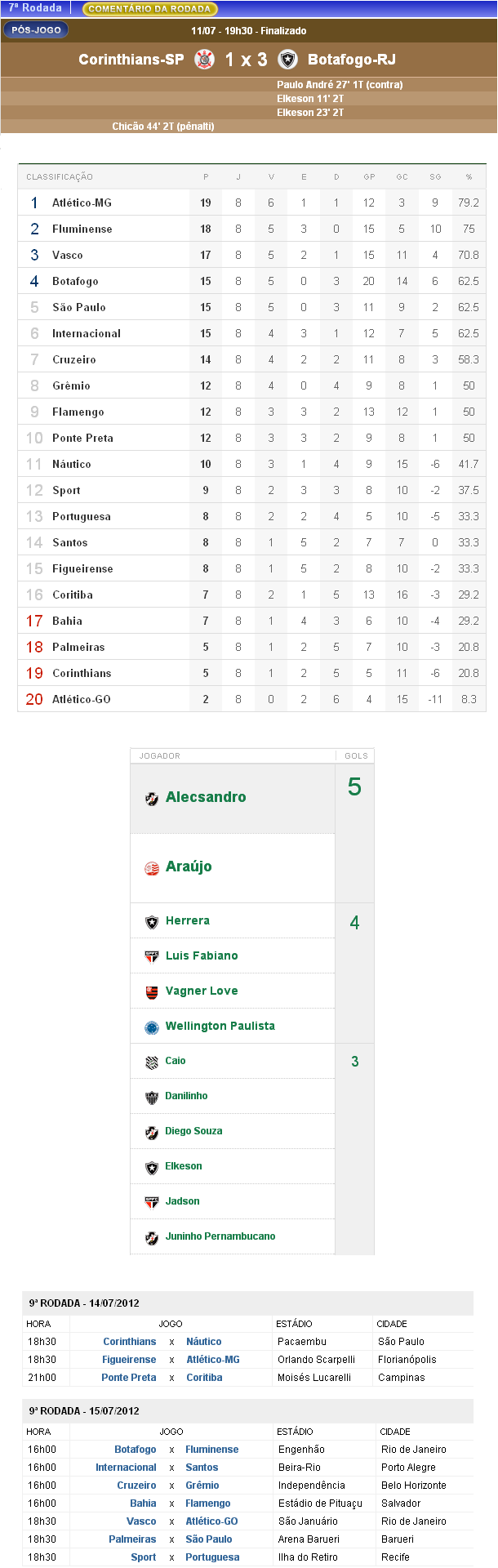Open Jadson's player page
This screenshot has width=498, height=1568.
coord(182,1201)
